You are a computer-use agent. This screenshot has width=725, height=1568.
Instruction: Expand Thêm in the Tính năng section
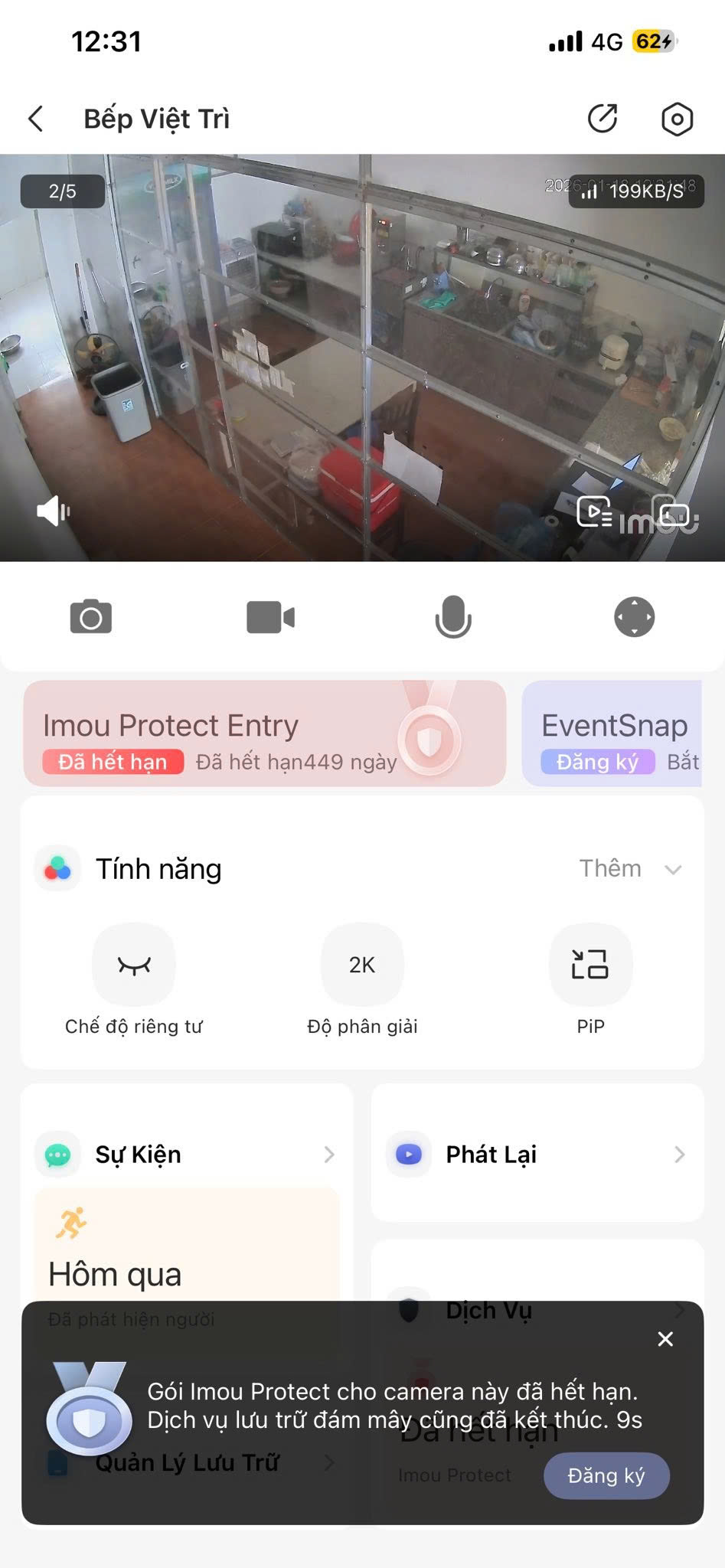[x=629, y=869]
